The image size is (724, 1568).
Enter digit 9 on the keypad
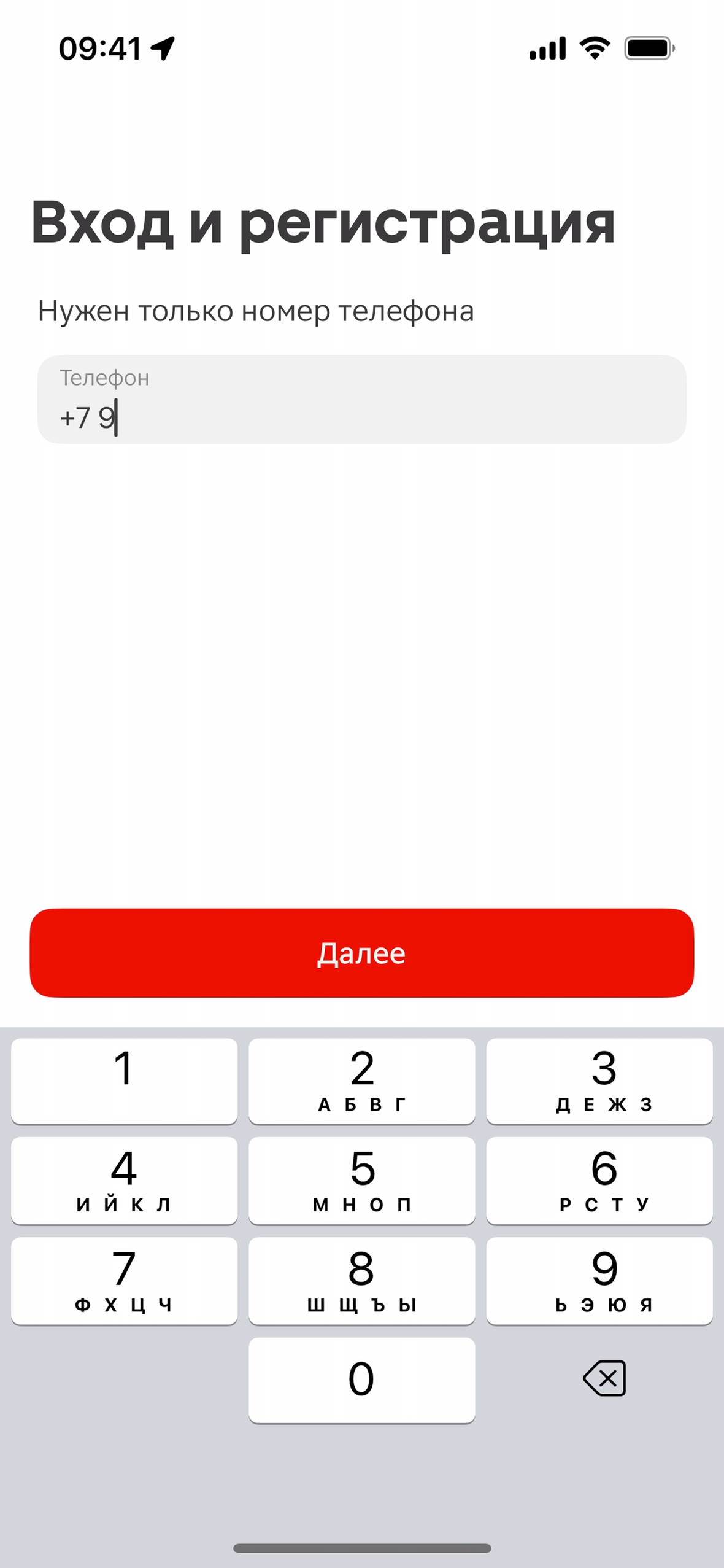[x=599, y=1280]
